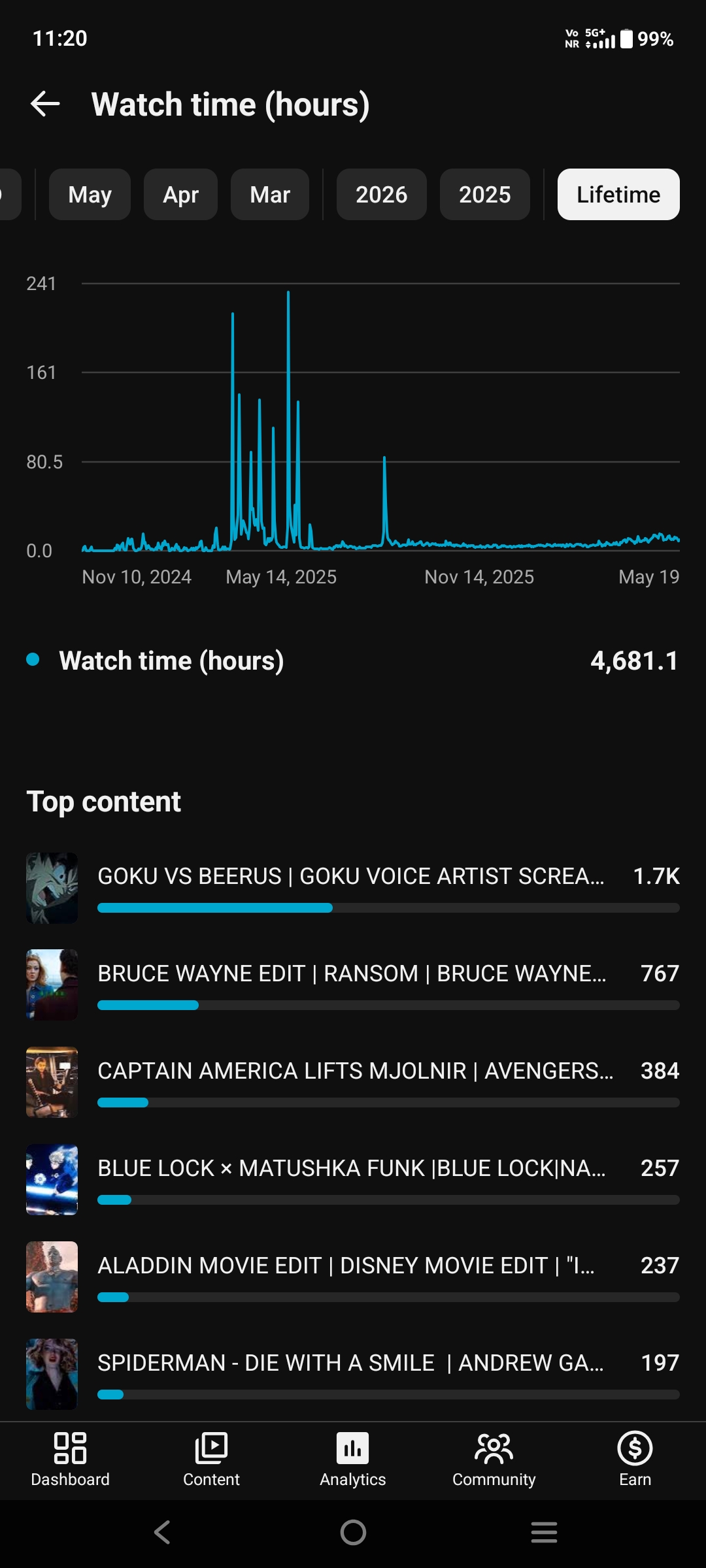
Task: Select the Mar time range chip
Action: pos(270,195)
